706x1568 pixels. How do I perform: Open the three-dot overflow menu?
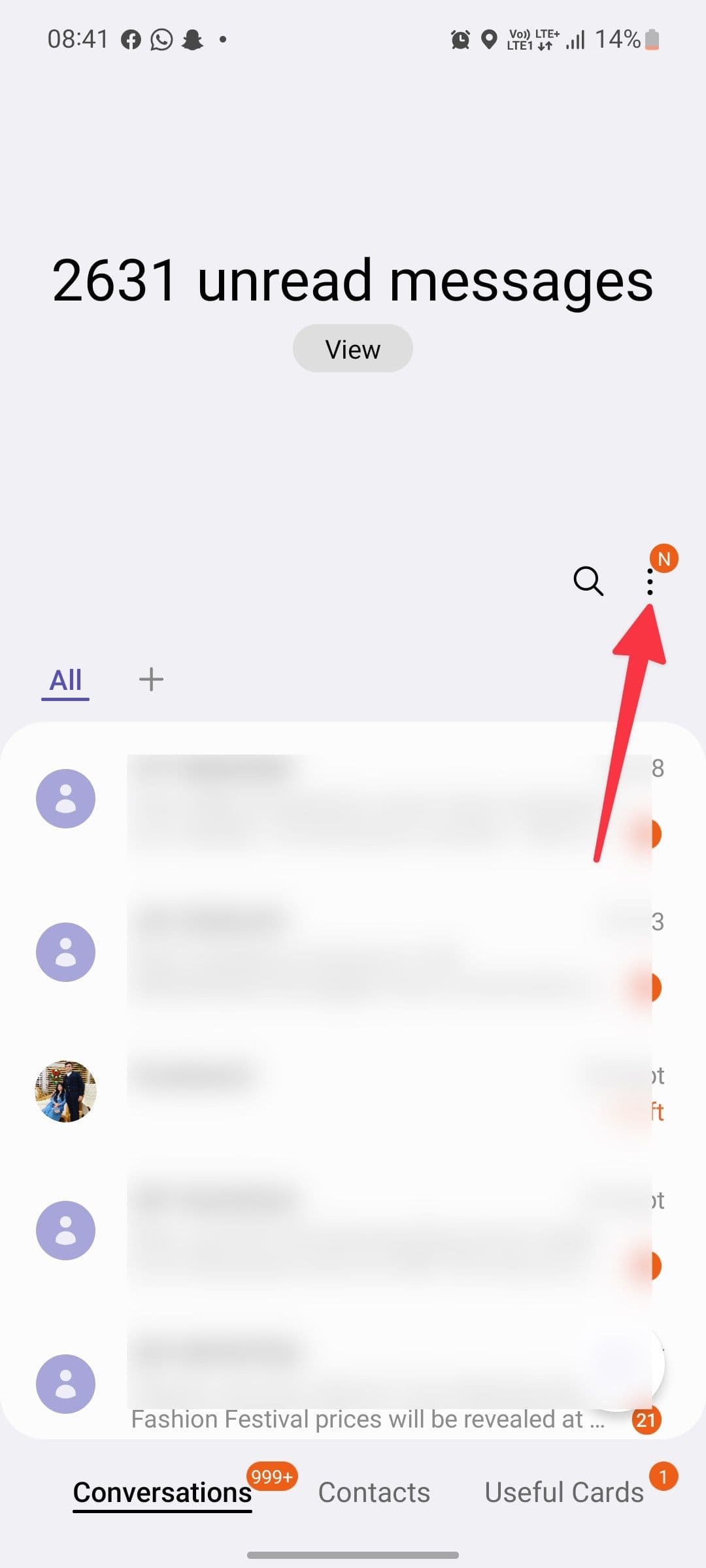tap(649, 581)
